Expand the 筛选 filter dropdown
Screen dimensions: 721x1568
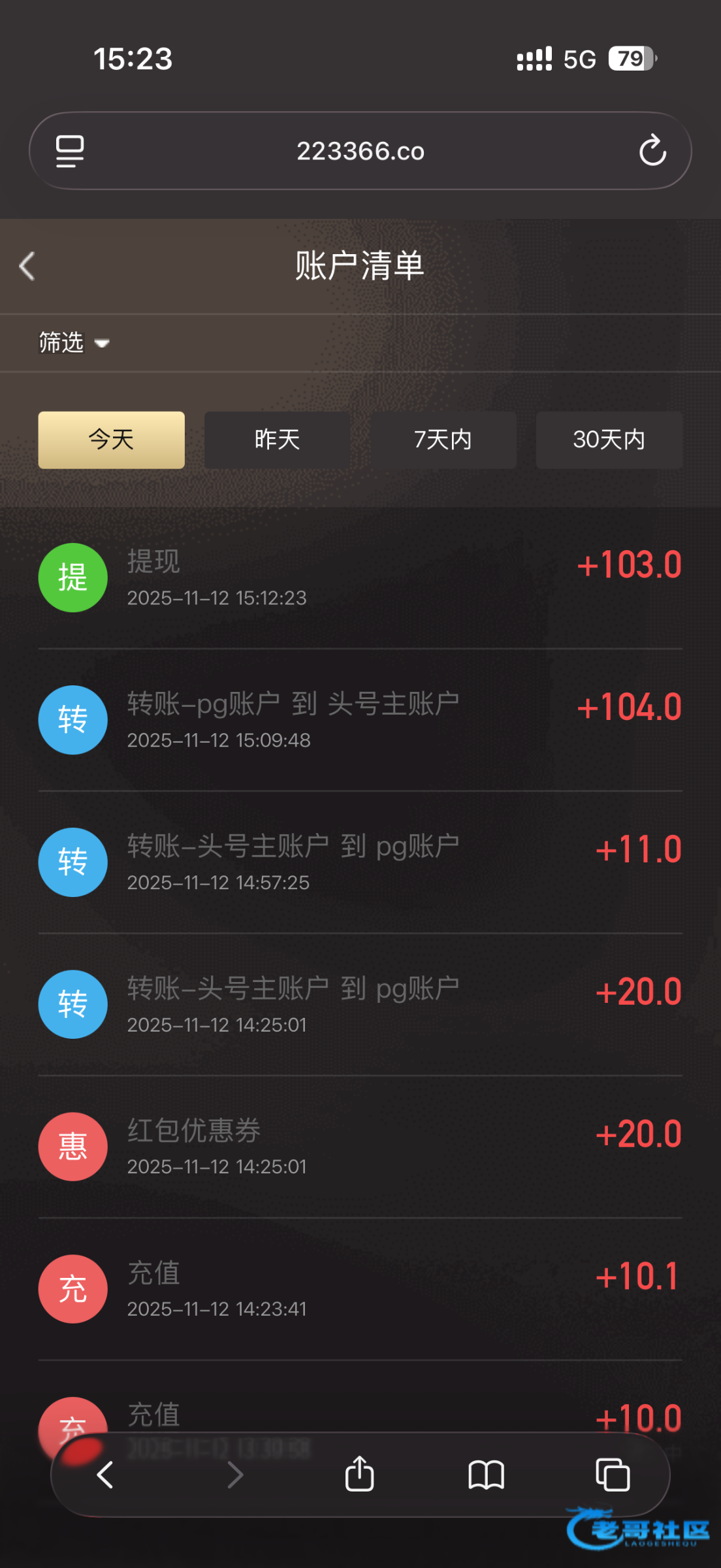pos(73,342)
